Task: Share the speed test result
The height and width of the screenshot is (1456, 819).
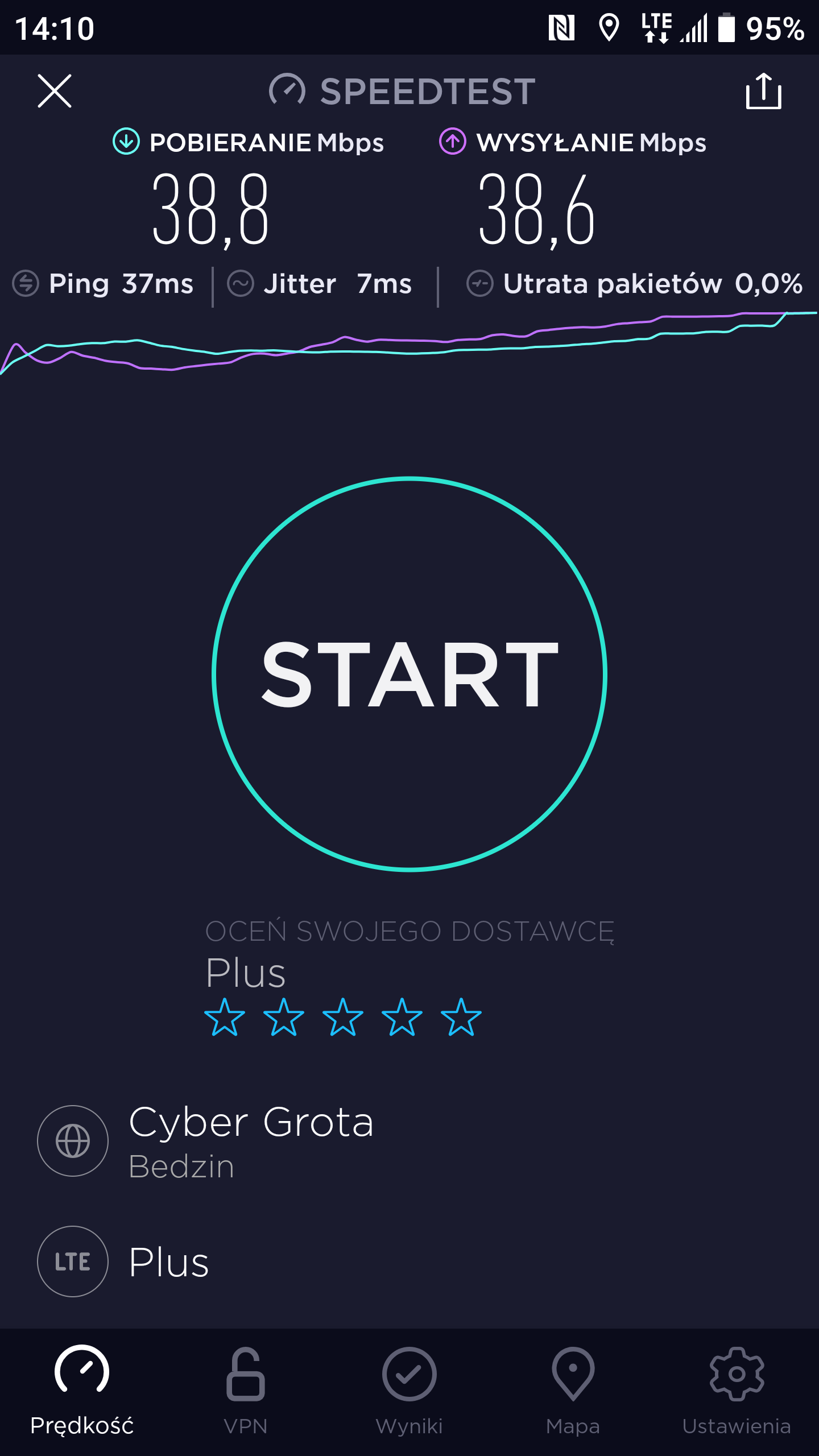Action: [763, 91]
